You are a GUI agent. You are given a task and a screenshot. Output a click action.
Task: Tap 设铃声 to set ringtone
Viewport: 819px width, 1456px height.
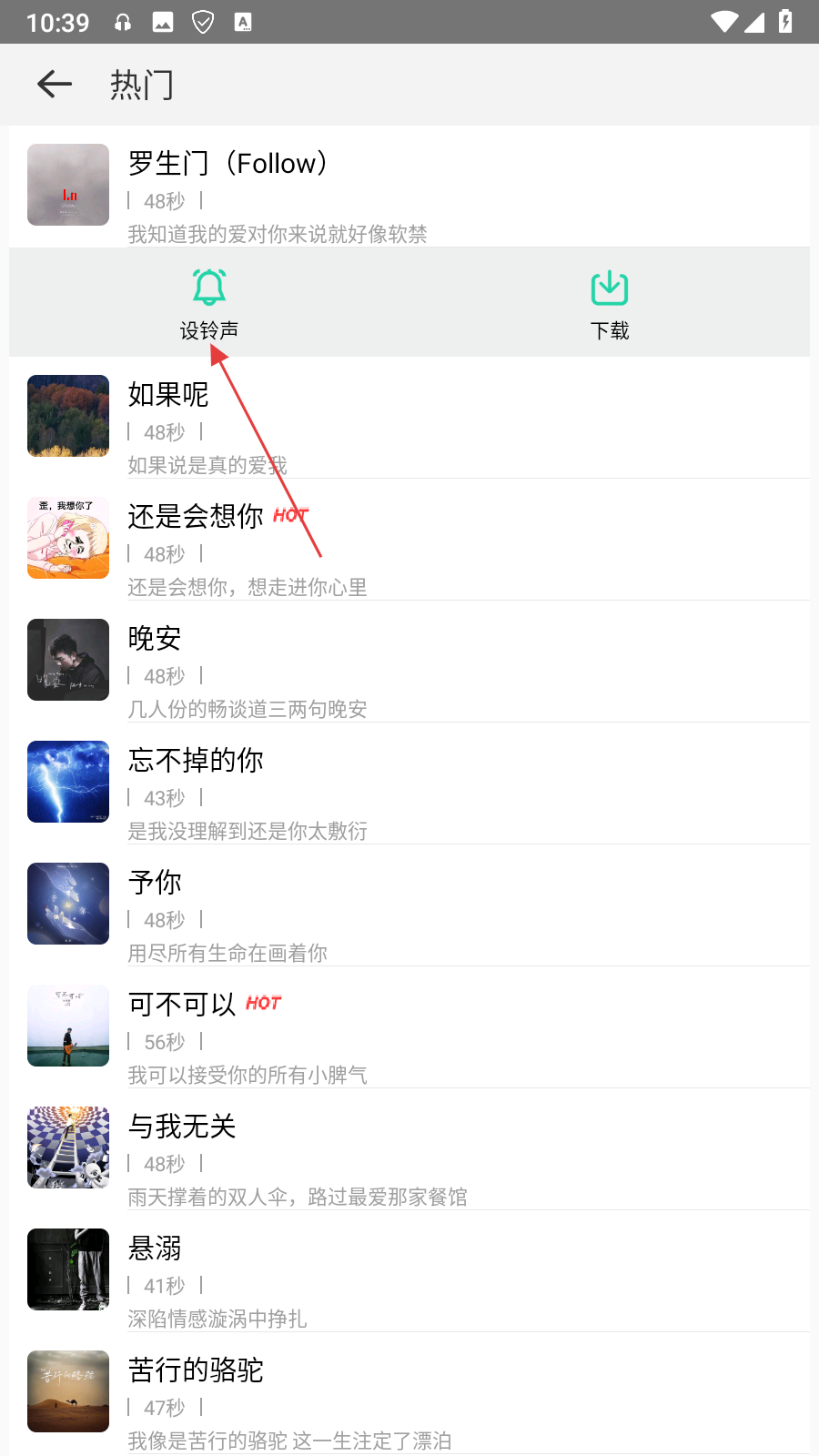click(x=209, y=304)
